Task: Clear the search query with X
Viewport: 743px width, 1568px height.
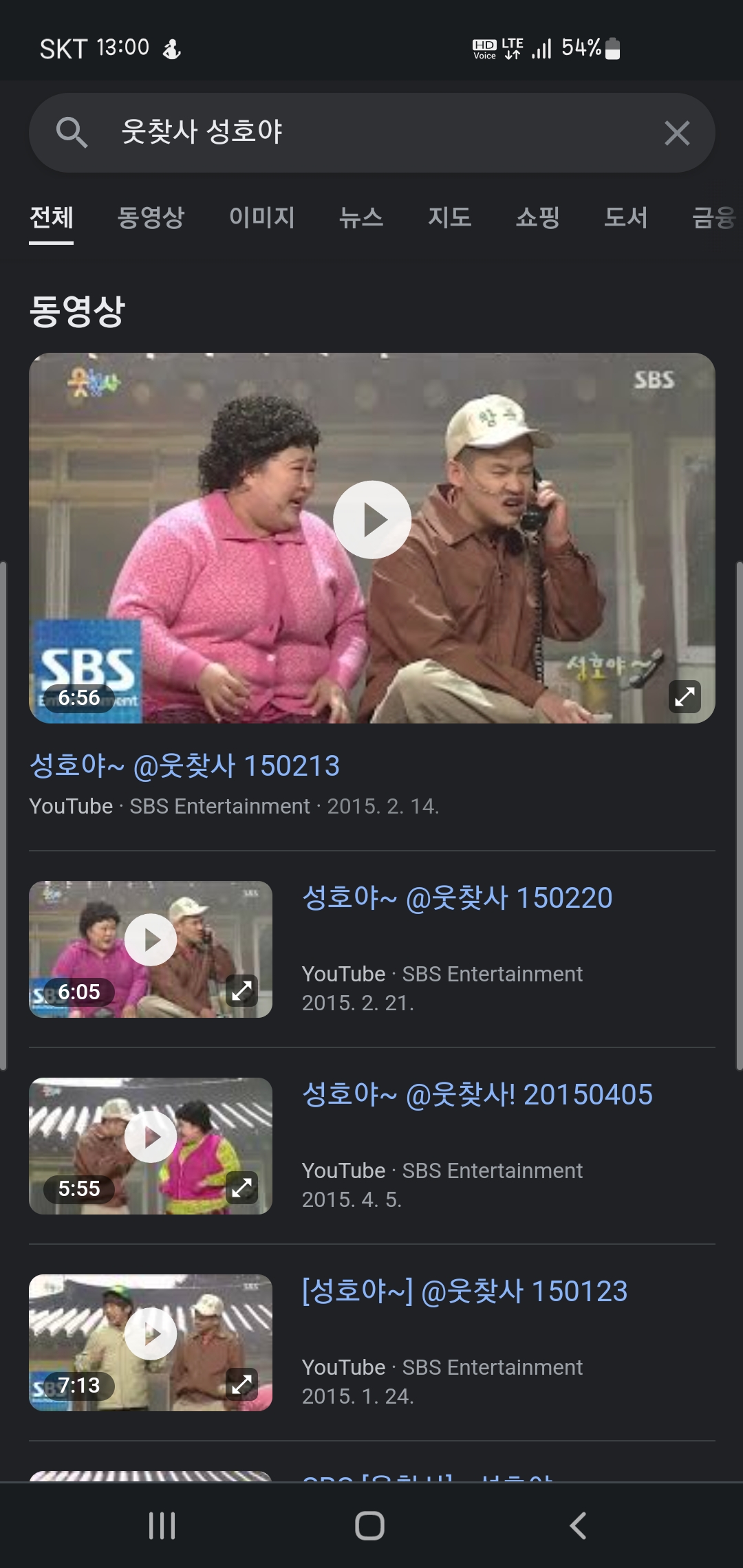Action: pos(677,133)
